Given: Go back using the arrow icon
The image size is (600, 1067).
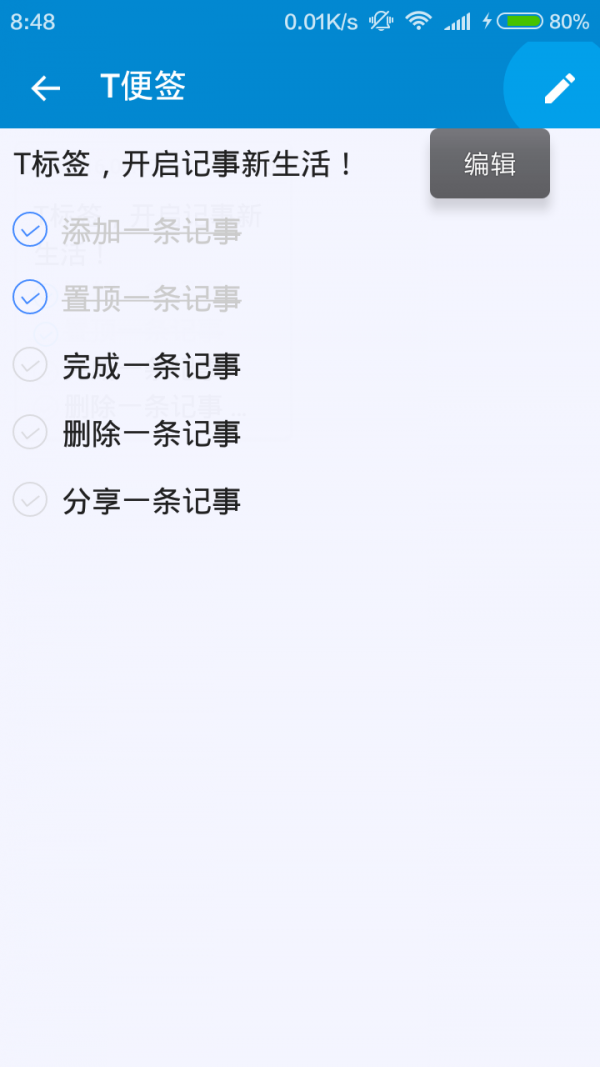Looking at the screenshot, I should 45,88.
